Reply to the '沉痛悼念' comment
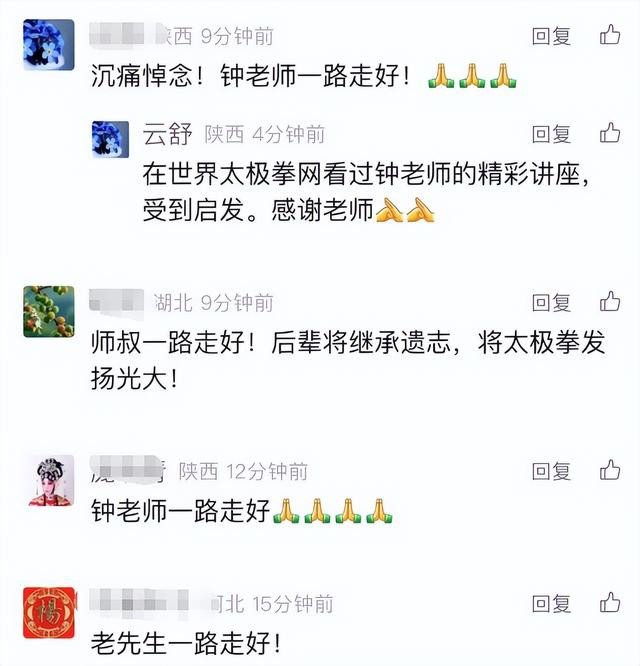Screen dimensions: 640x666 (551, 36)
